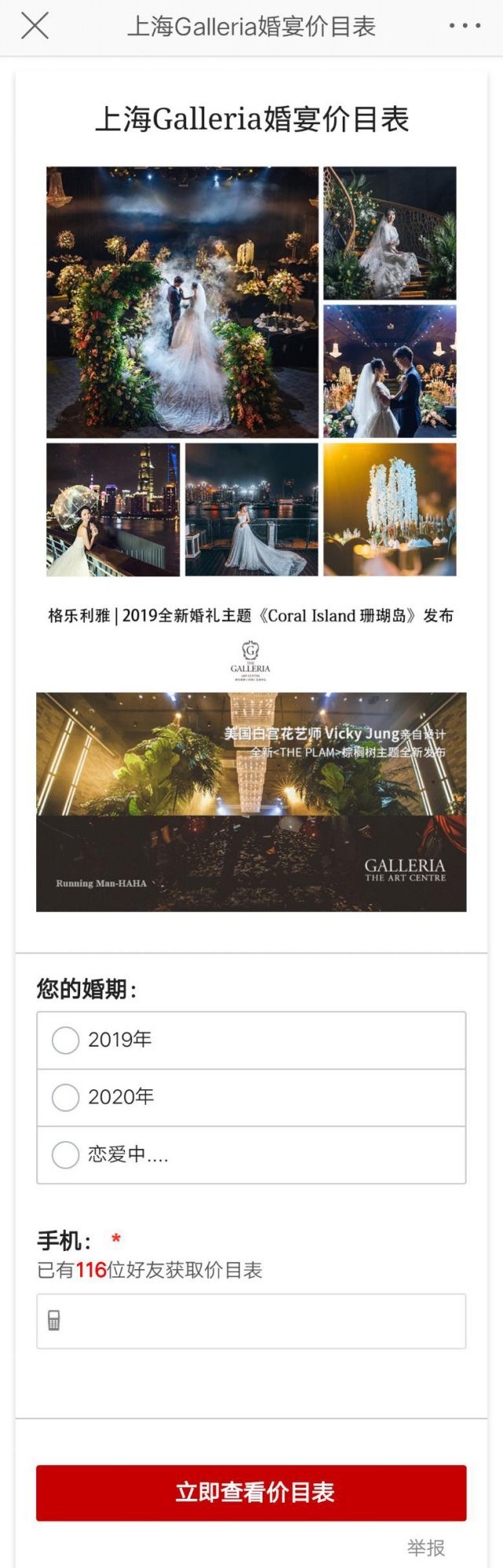
Task: Pick the 恋爱中.... option
Action: click(66, 1154)
